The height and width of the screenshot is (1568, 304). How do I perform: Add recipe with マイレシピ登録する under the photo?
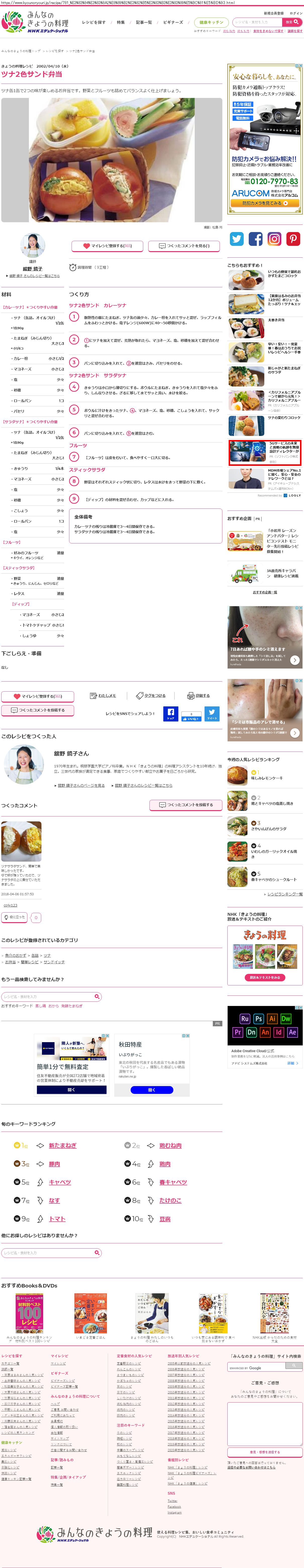click(108, 246)
